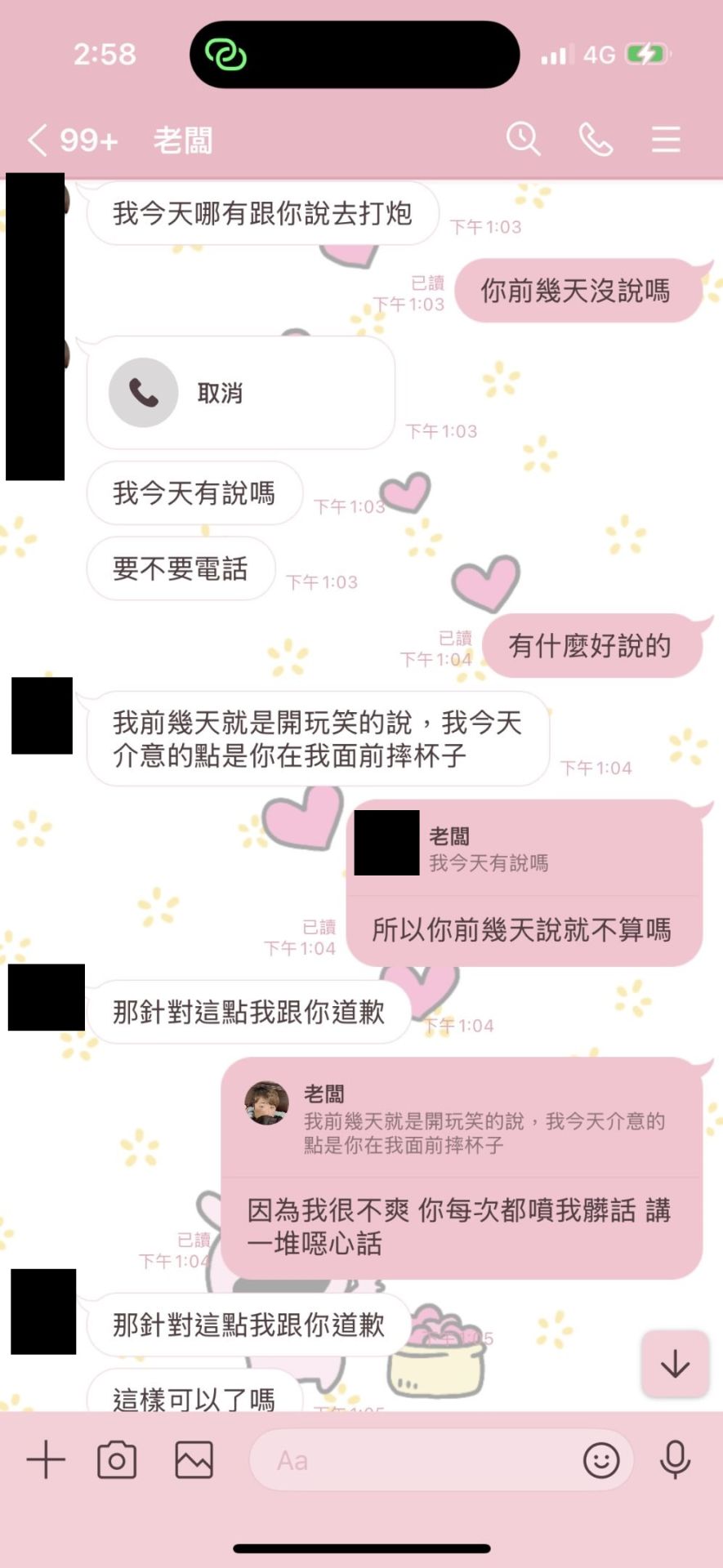
Task: Start a voice call with 老闆
Action: click(596, 140)
